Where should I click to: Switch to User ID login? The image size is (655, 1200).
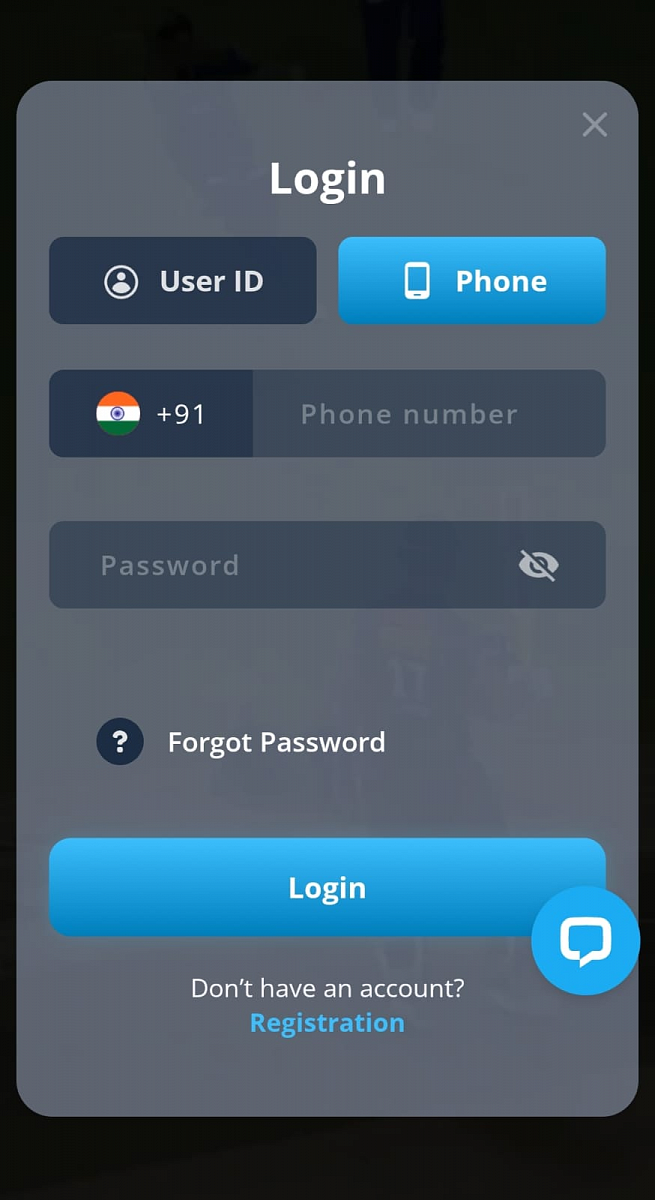(x=183, y=281)
